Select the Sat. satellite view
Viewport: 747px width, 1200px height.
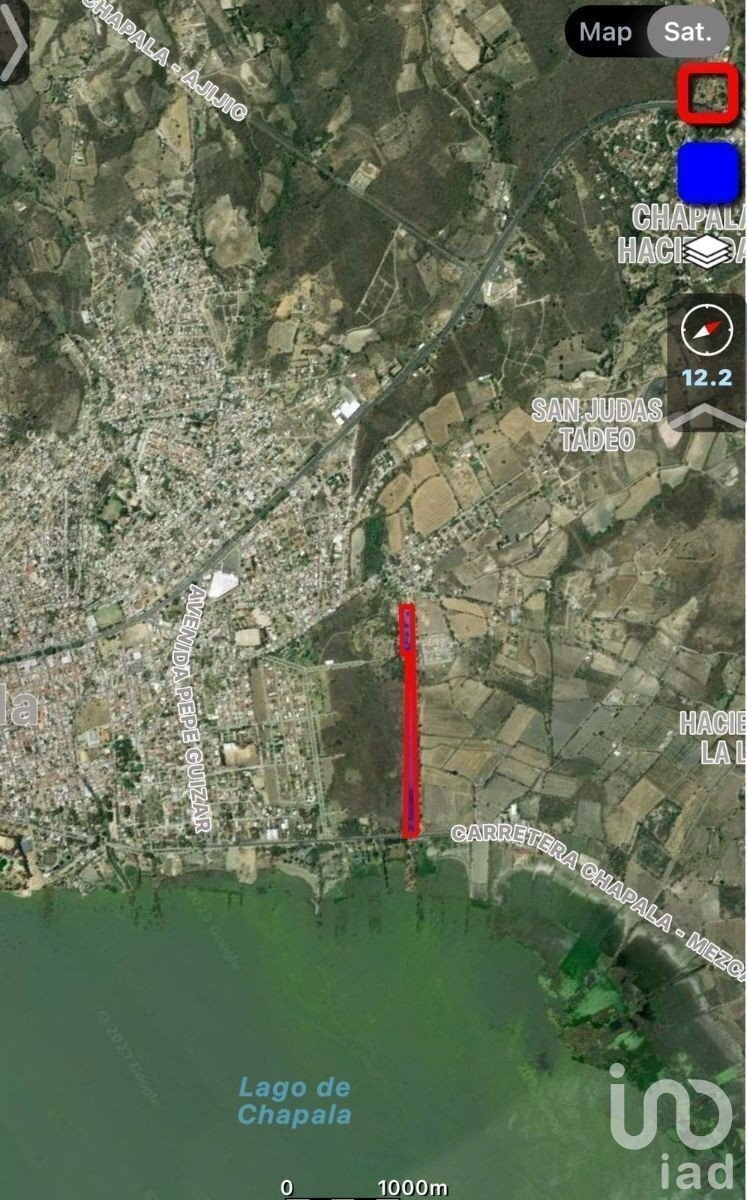[x=688, y=31]
